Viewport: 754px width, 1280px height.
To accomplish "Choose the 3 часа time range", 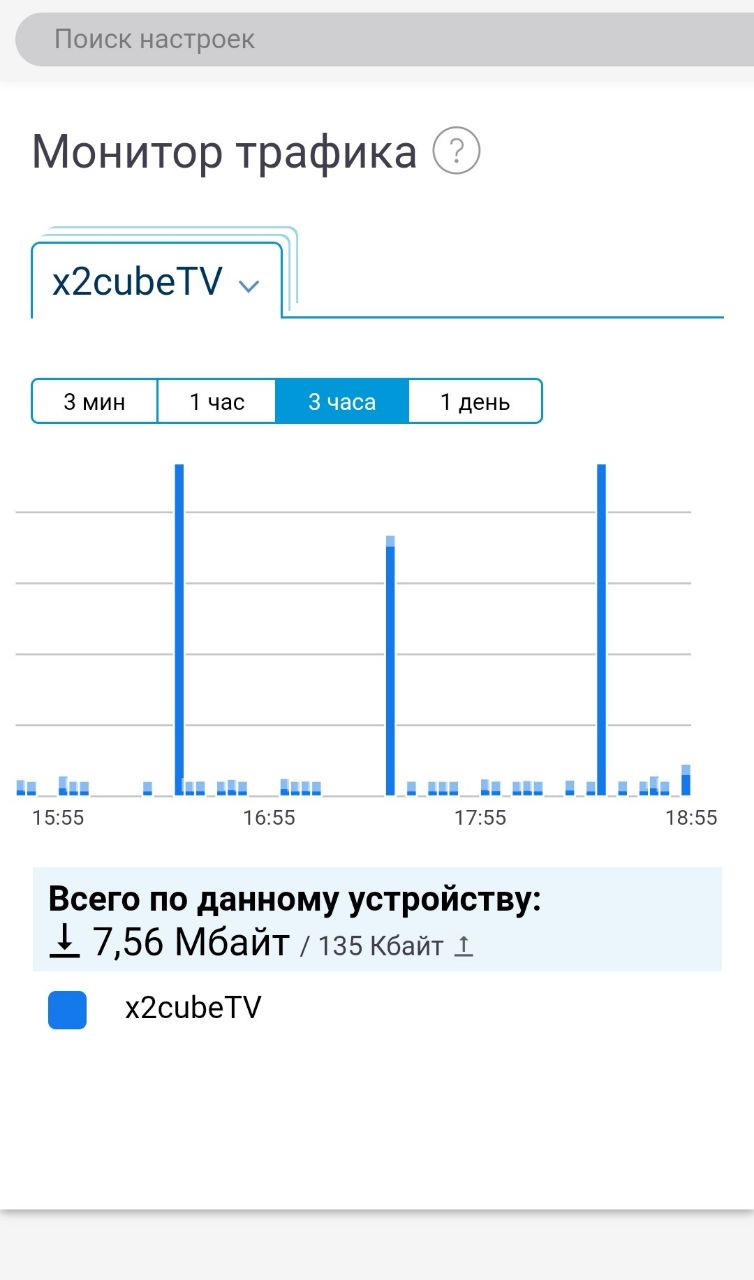I will click(x=342, y=402).
